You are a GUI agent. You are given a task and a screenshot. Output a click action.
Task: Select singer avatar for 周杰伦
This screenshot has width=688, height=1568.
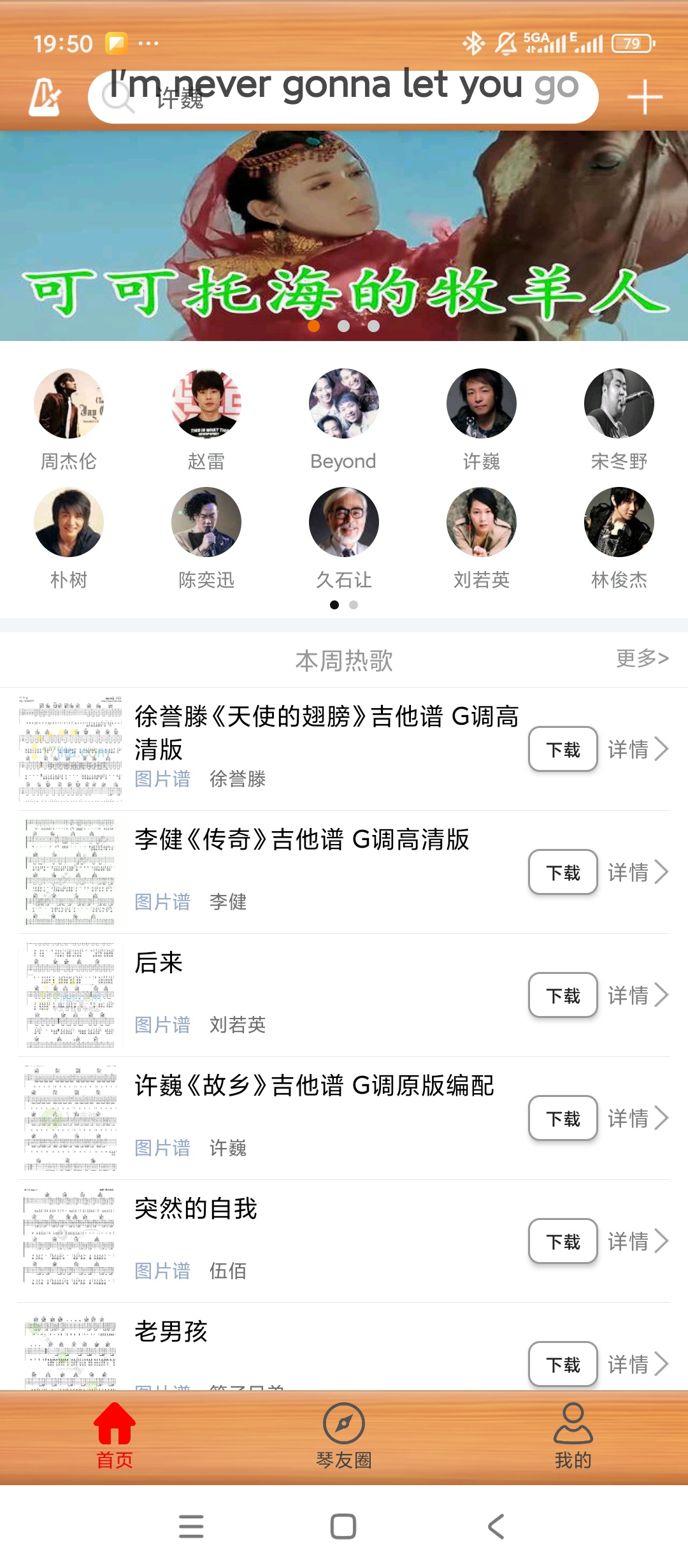click(x=68, y=403)
